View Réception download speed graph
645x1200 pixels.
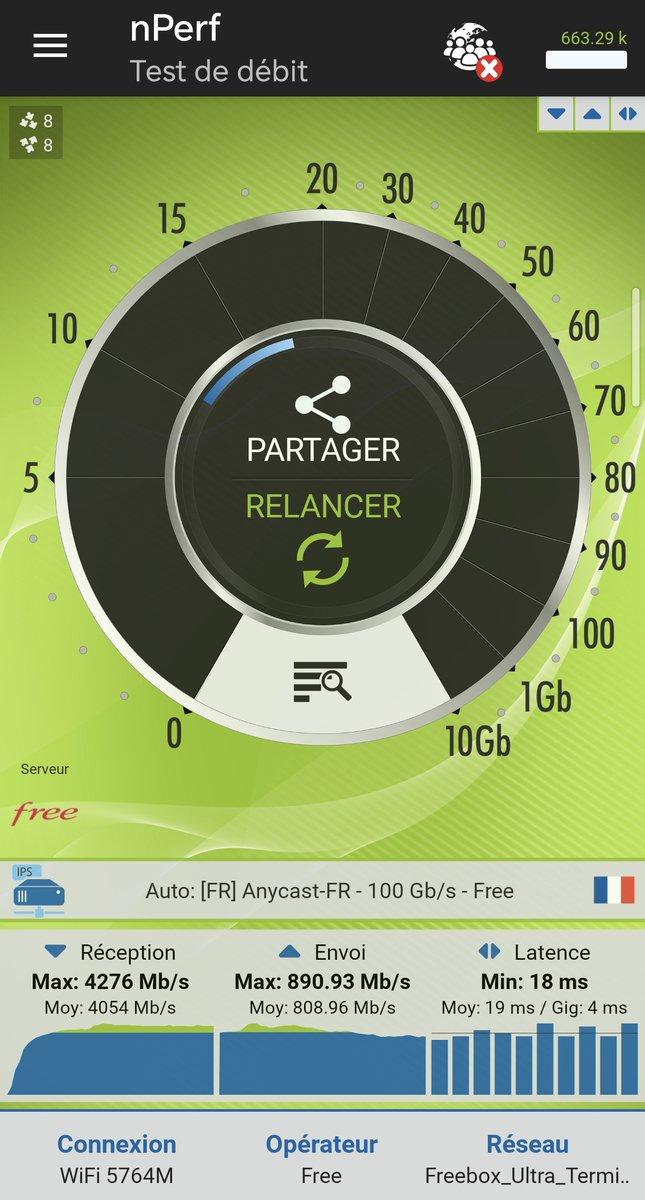point(110,1058)
